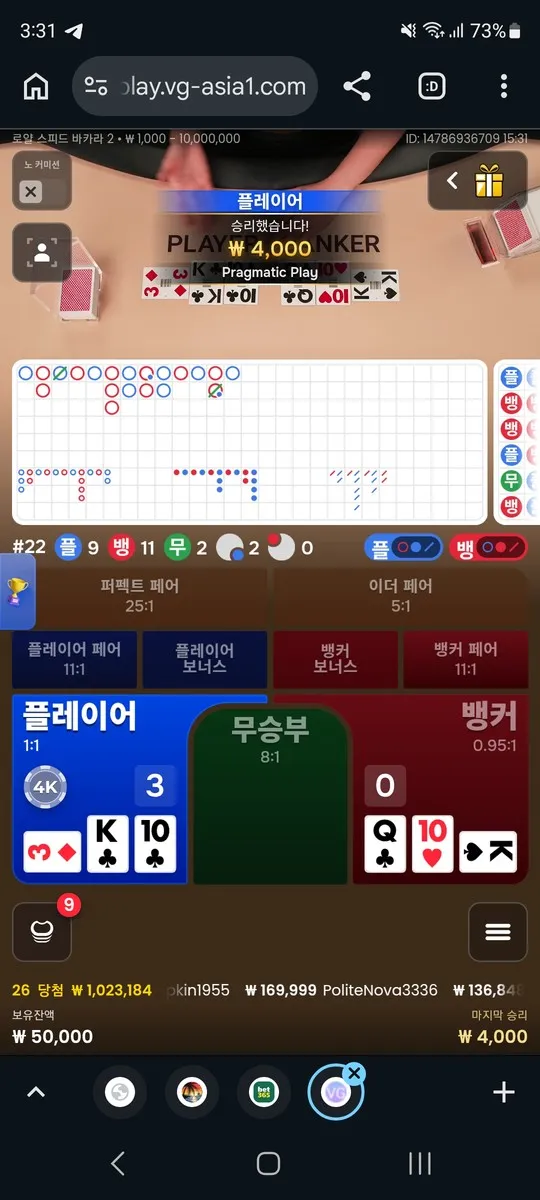Place a bet on 뱅커 페어
This screenshot has width=540, height=1200.
[465, 659]
